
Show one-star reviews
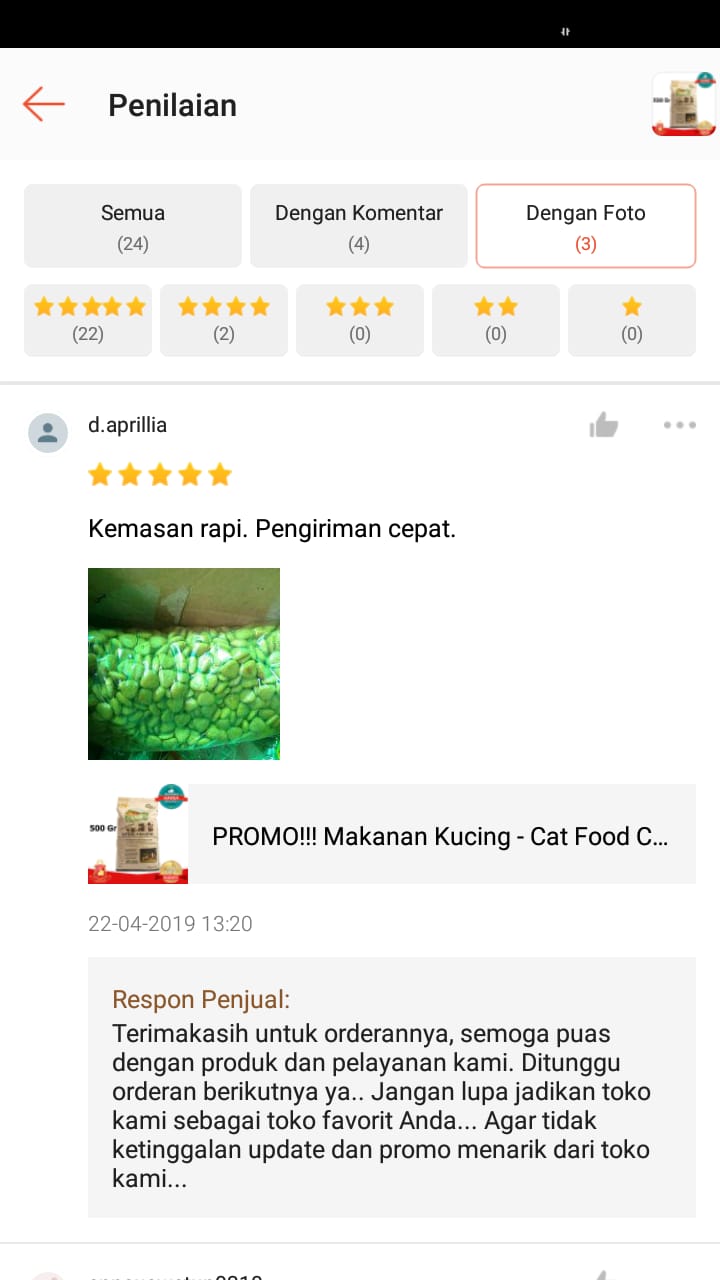point(632,320)
